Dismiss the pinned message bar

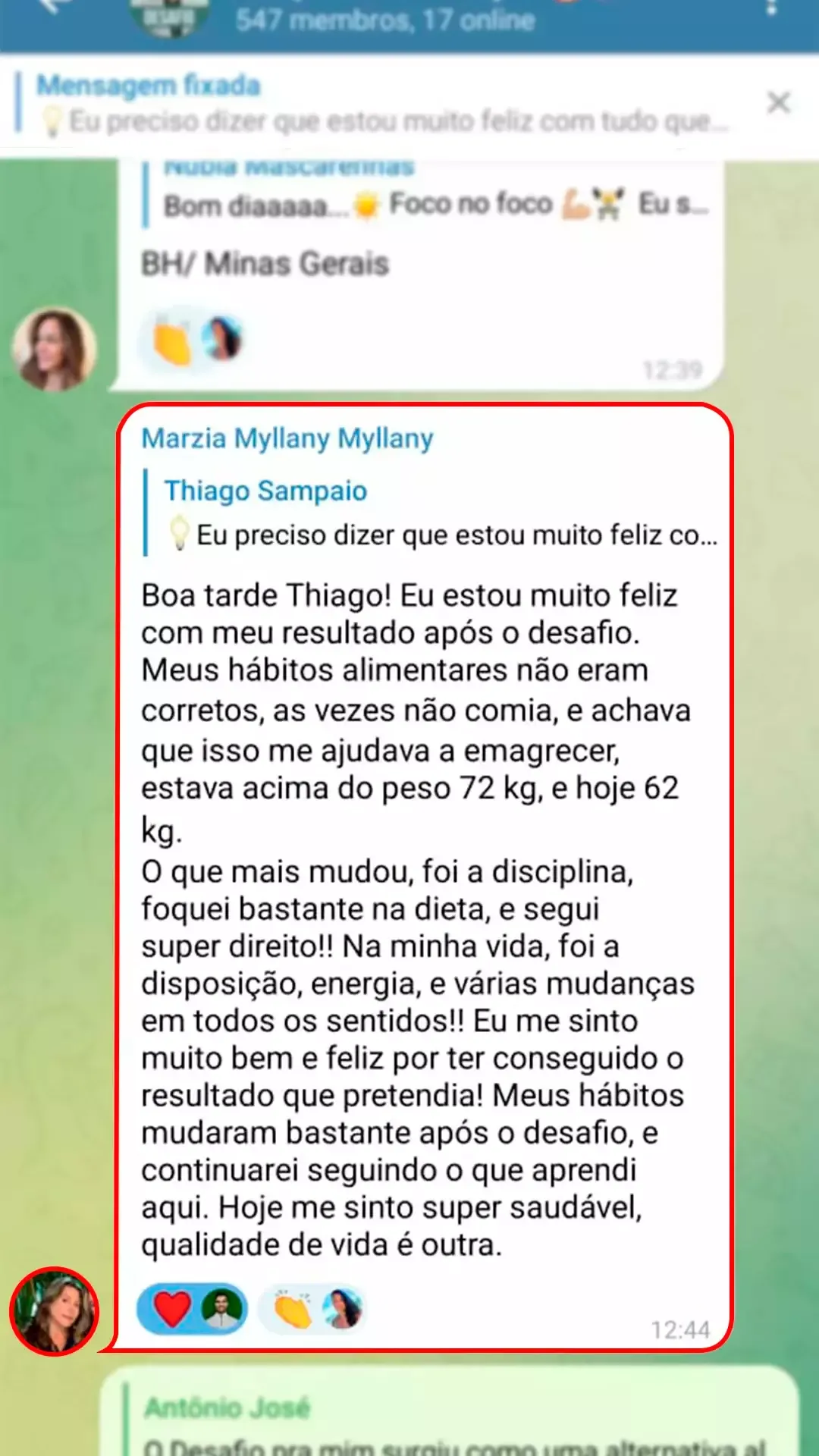pyautogui.click(x=778, y=102)
